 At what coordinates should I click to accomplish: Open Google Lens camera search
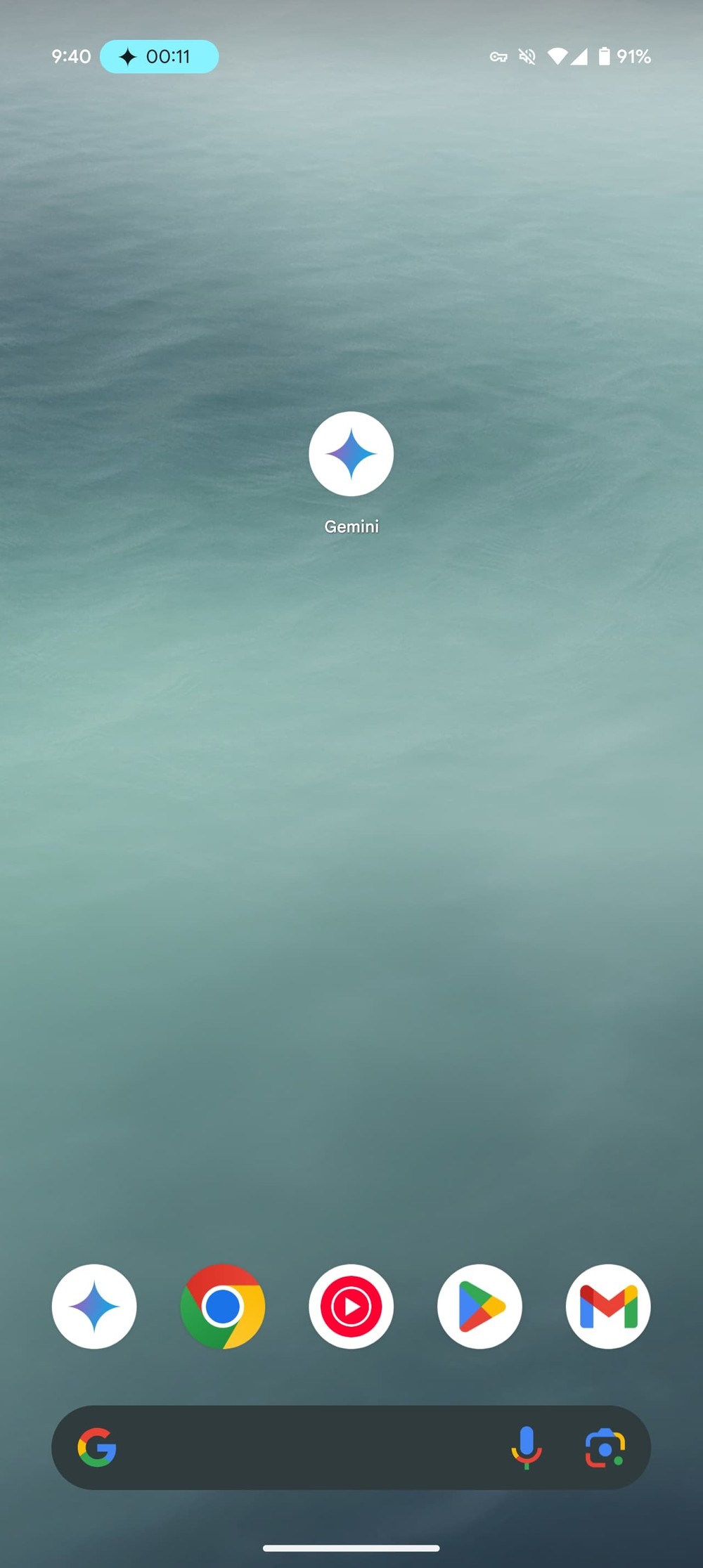[605, 1447]
